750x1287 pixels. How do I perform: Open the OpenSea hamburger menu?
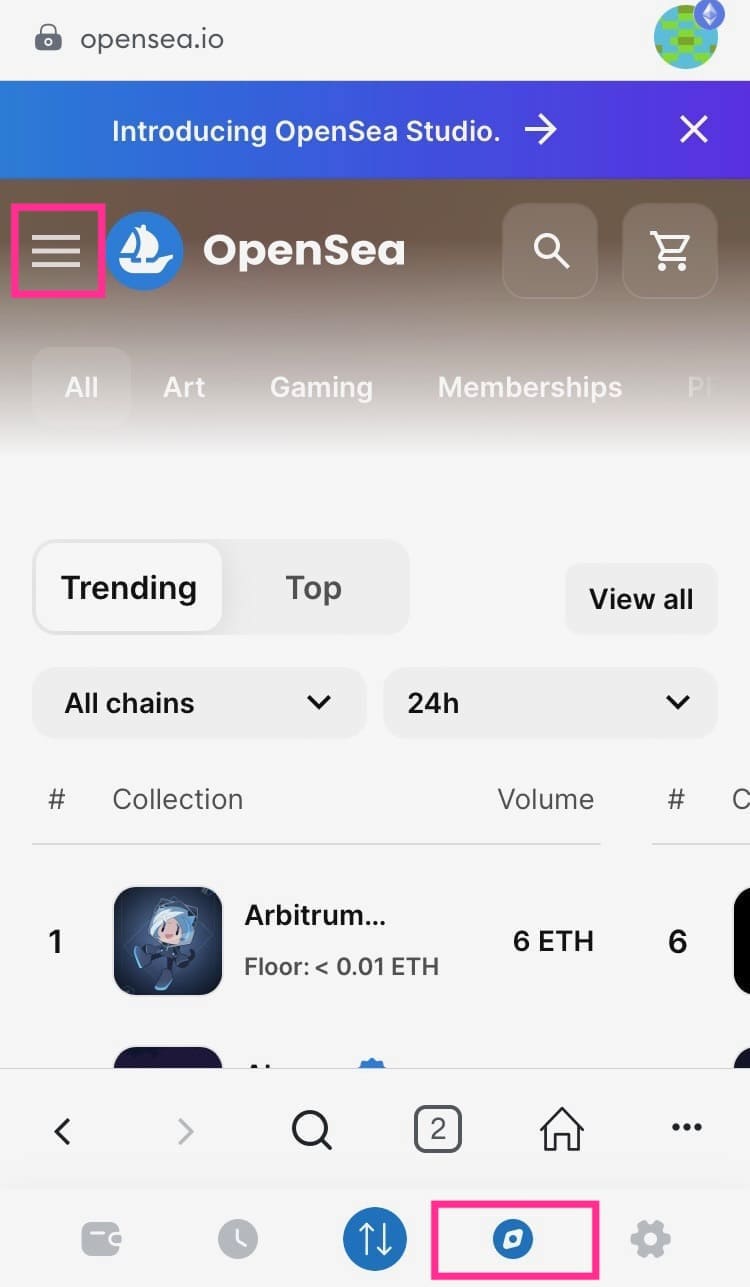coord(56,250)
